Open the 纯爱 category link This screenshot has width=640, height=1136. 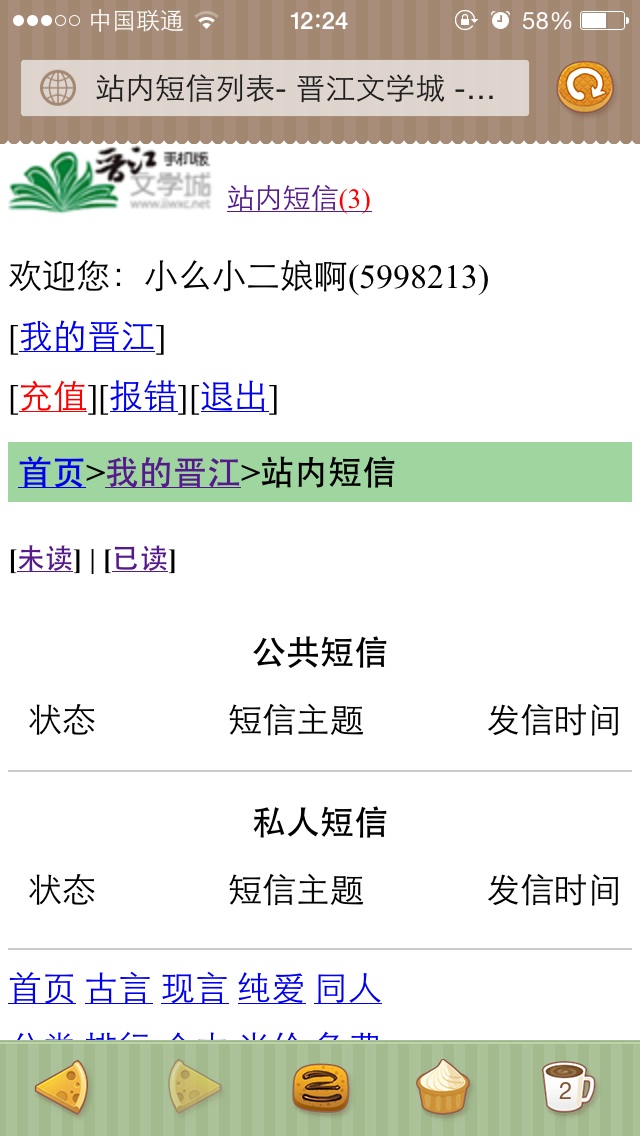272,989
